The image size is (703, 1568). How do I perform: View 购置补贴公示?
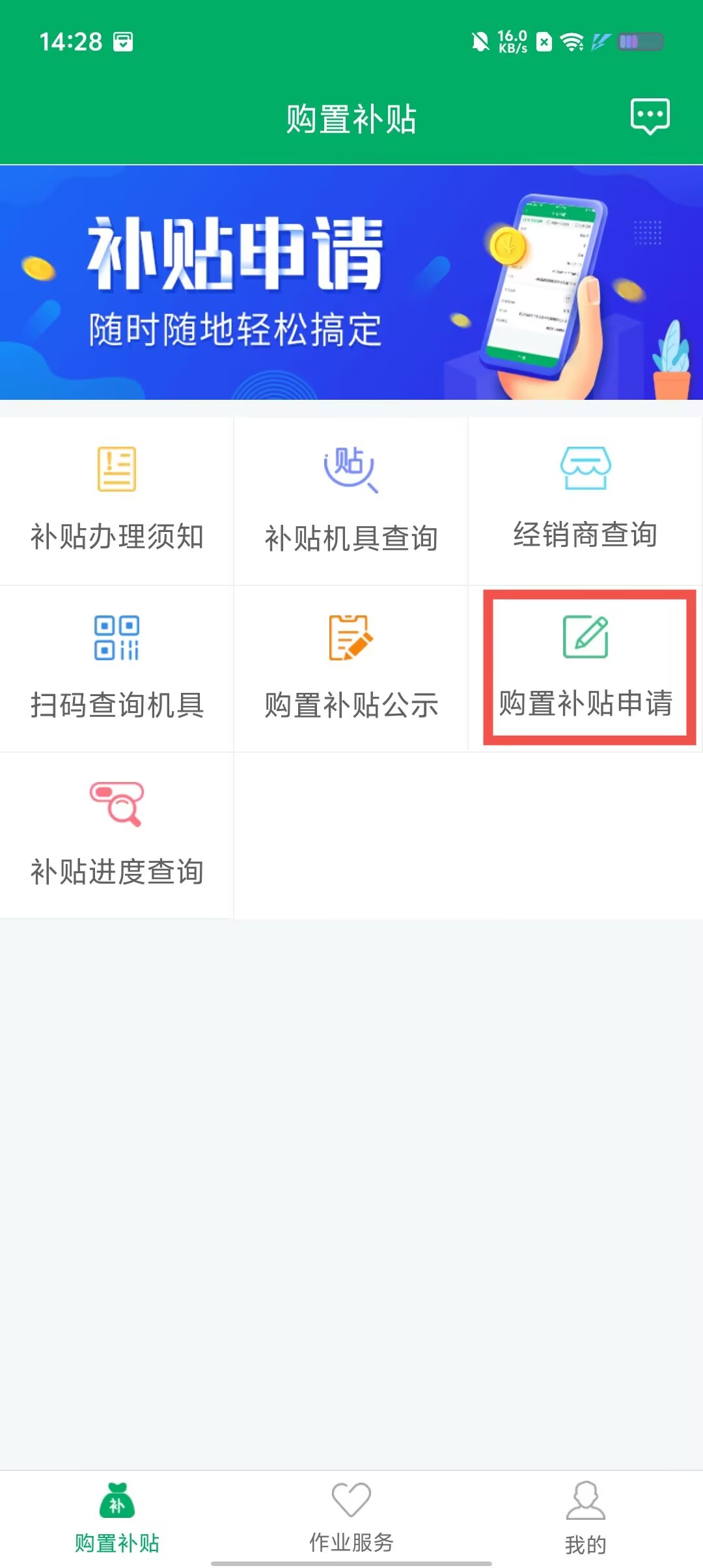click(351, 668)
